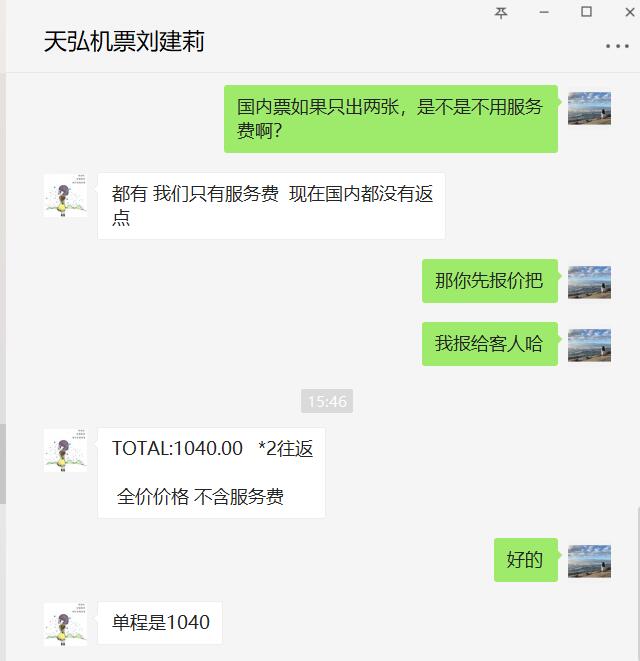Viewport: 640px width, 661px height.
Task: Open my avatar beside 好的 message
Action: pos(589,561)
